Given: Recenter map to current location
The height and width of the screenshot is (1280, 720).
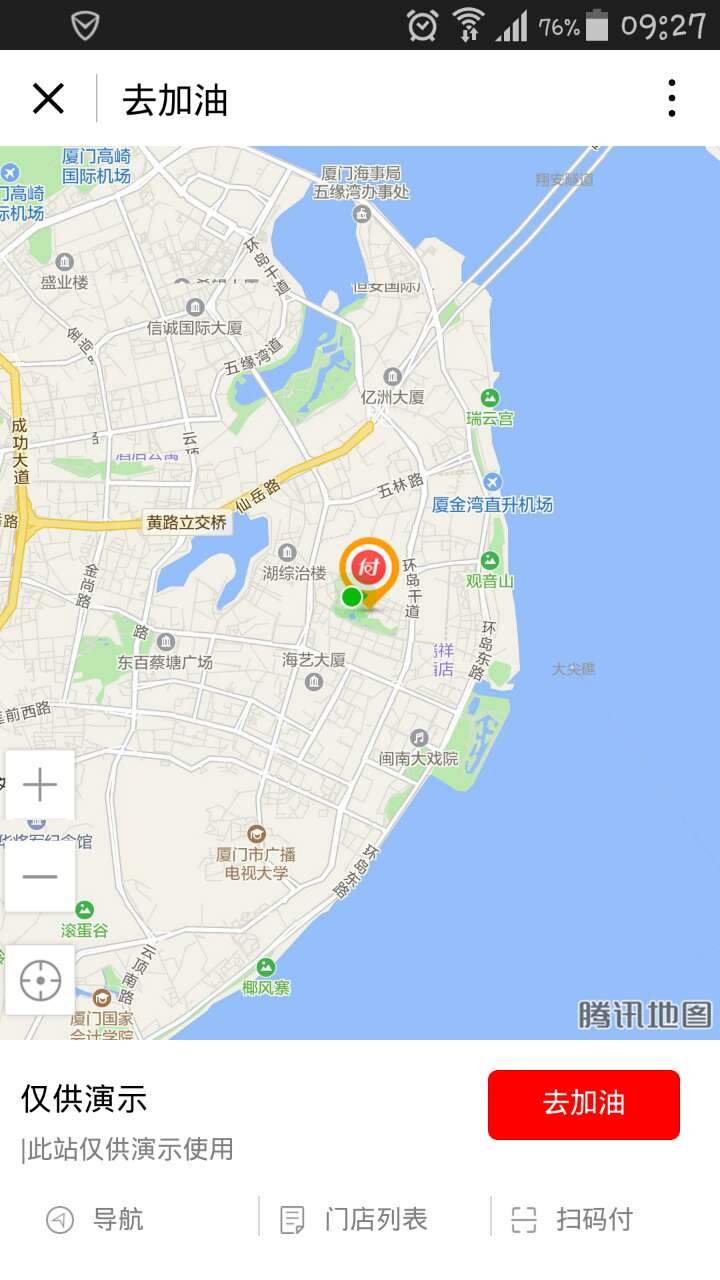Looking at the screenshot, I should click(40, 980).
